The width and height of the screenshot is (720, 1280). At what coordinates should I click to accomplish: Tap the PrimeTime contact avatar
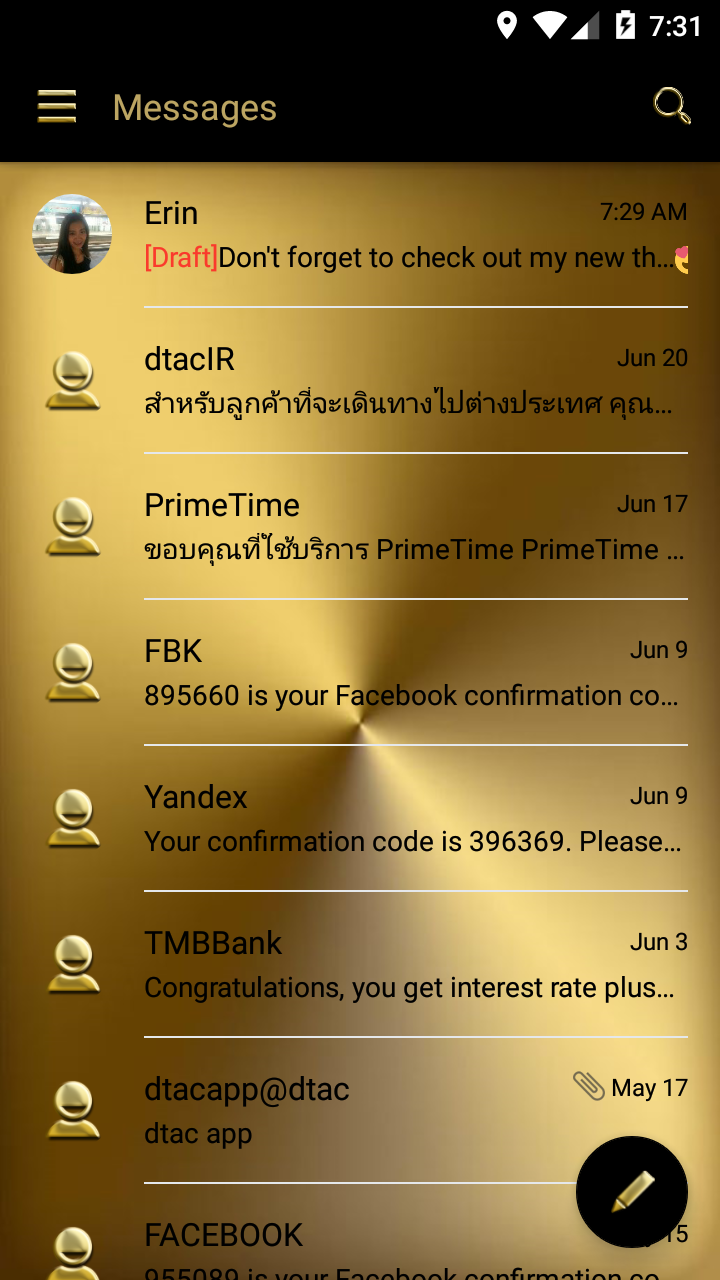click(x=72, y=526)
